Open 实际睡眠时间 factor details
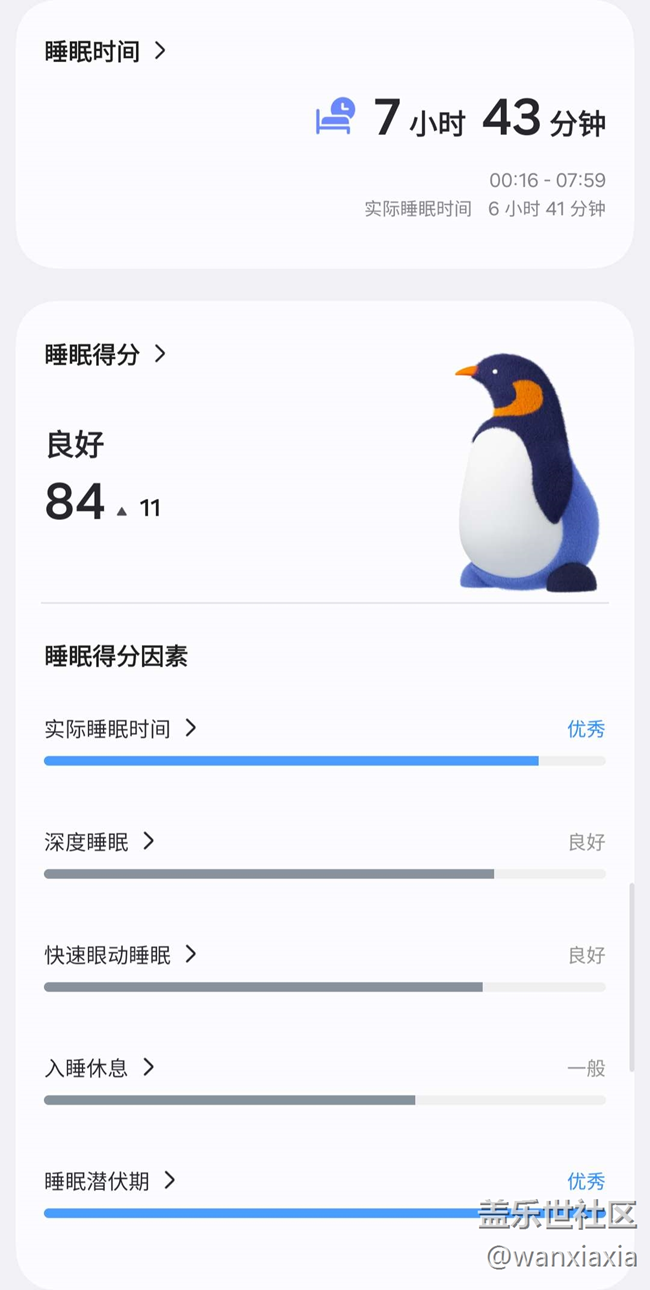Image resolution: width=650 pixels, height=1290 pixels. click(120, 729)
